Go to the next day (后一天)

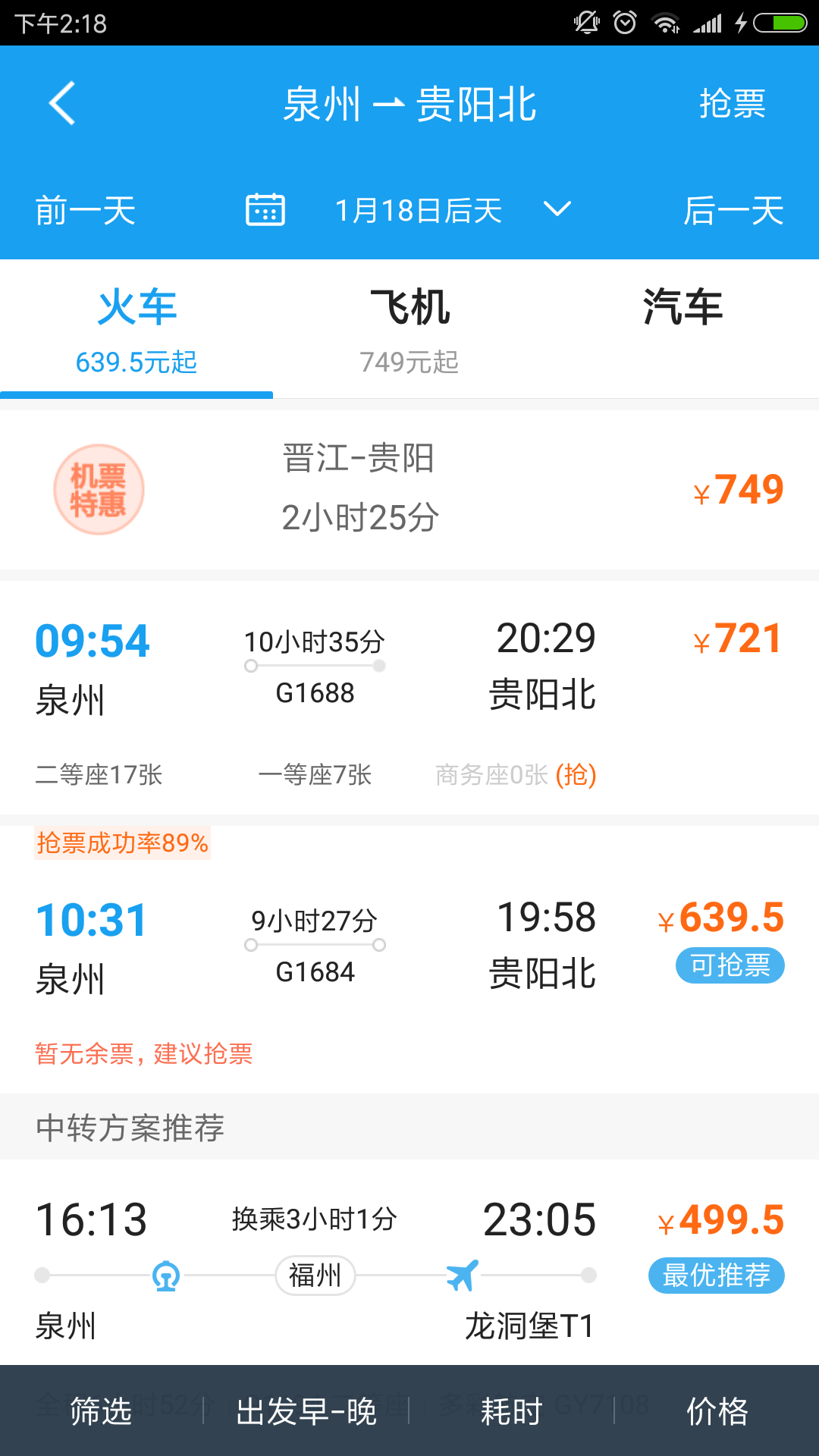click(733, 211)
